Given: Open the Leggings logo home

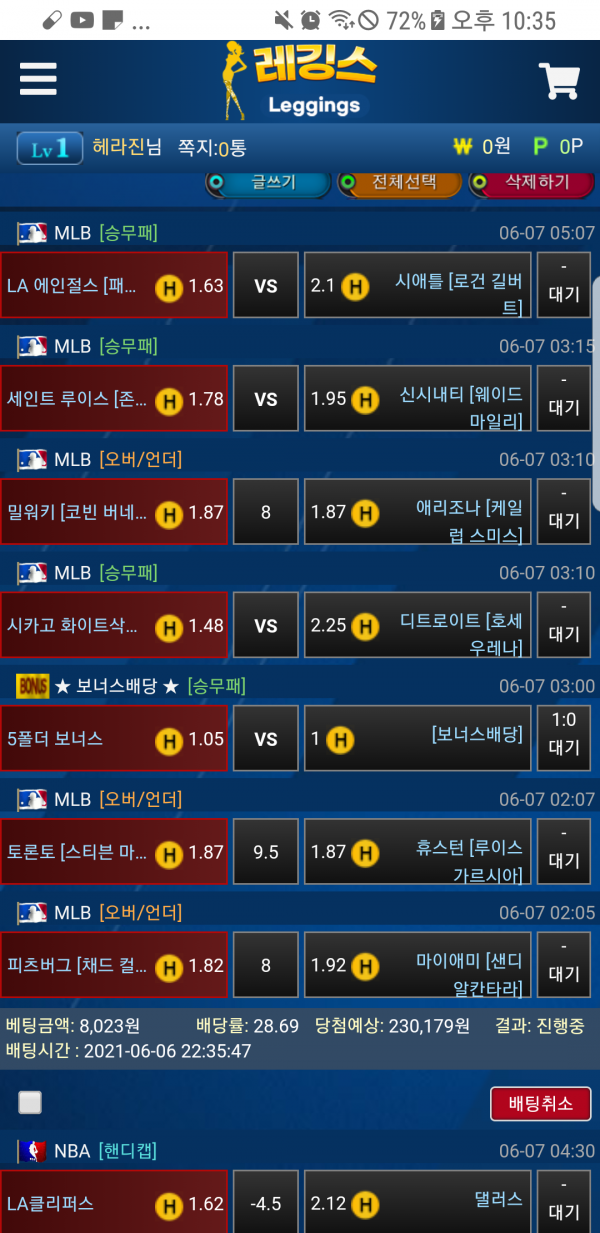Looking at the screenshot, I should [x=299, y=80].
